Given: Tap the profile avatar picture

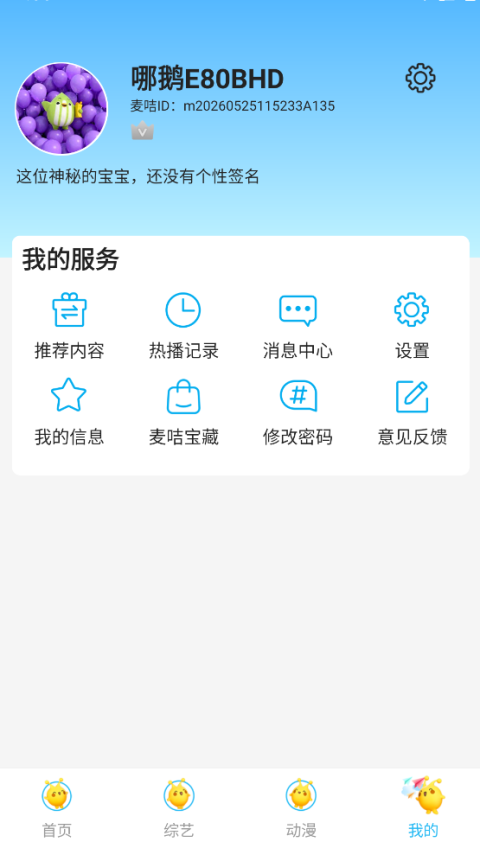Looking at the screenshot, I should click(61, 108).
